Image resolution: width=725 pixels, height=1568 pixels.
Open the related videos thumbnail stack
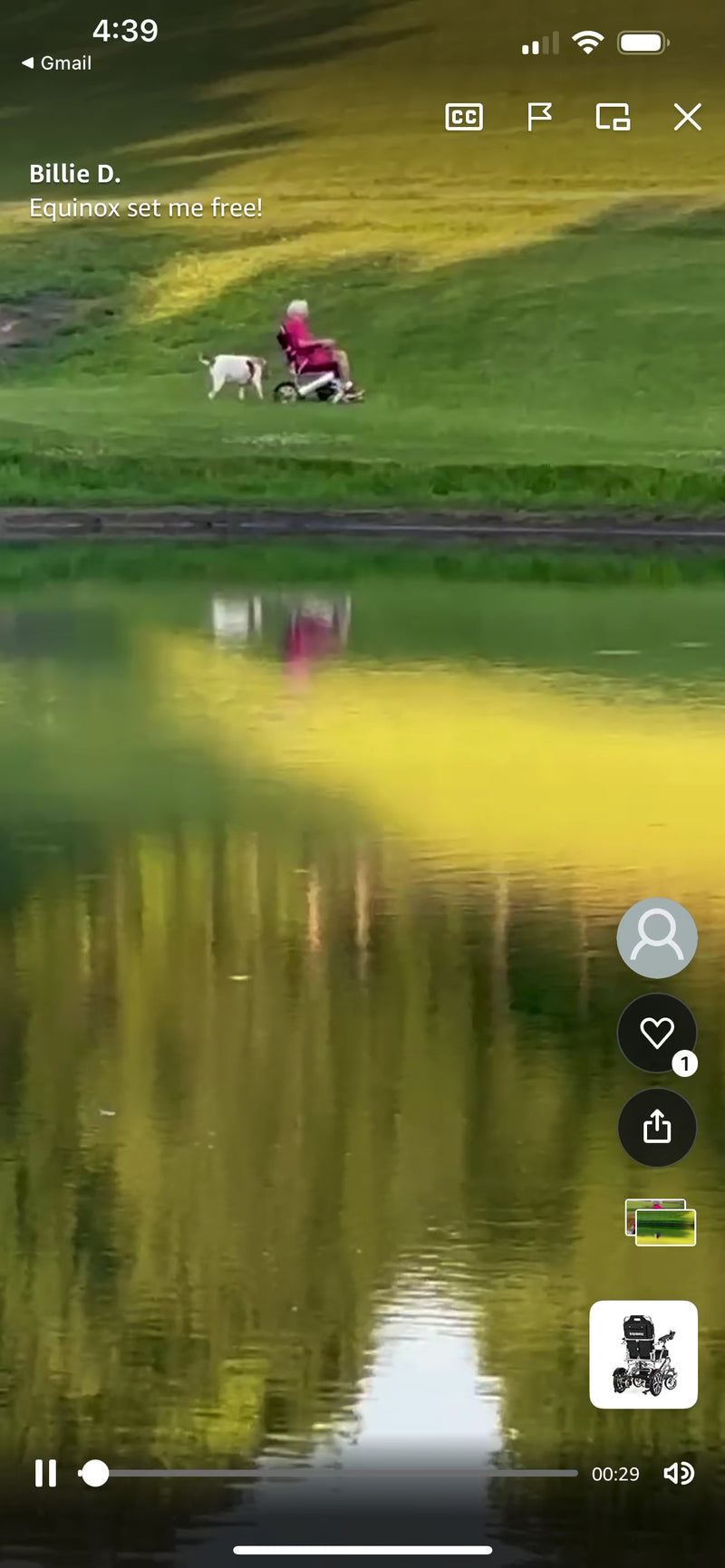661,1223
